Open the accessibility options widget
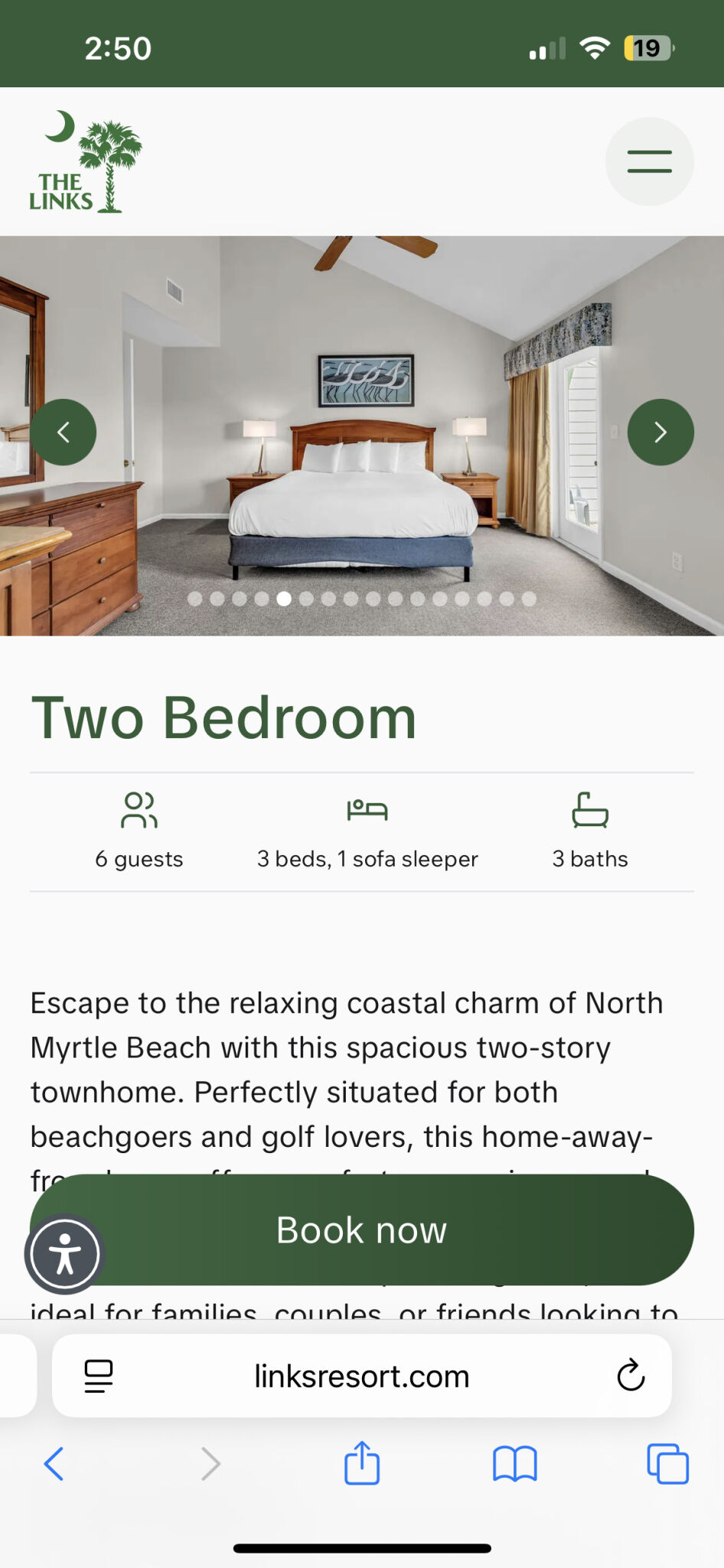724x1568 pixels. (65, 1254)
